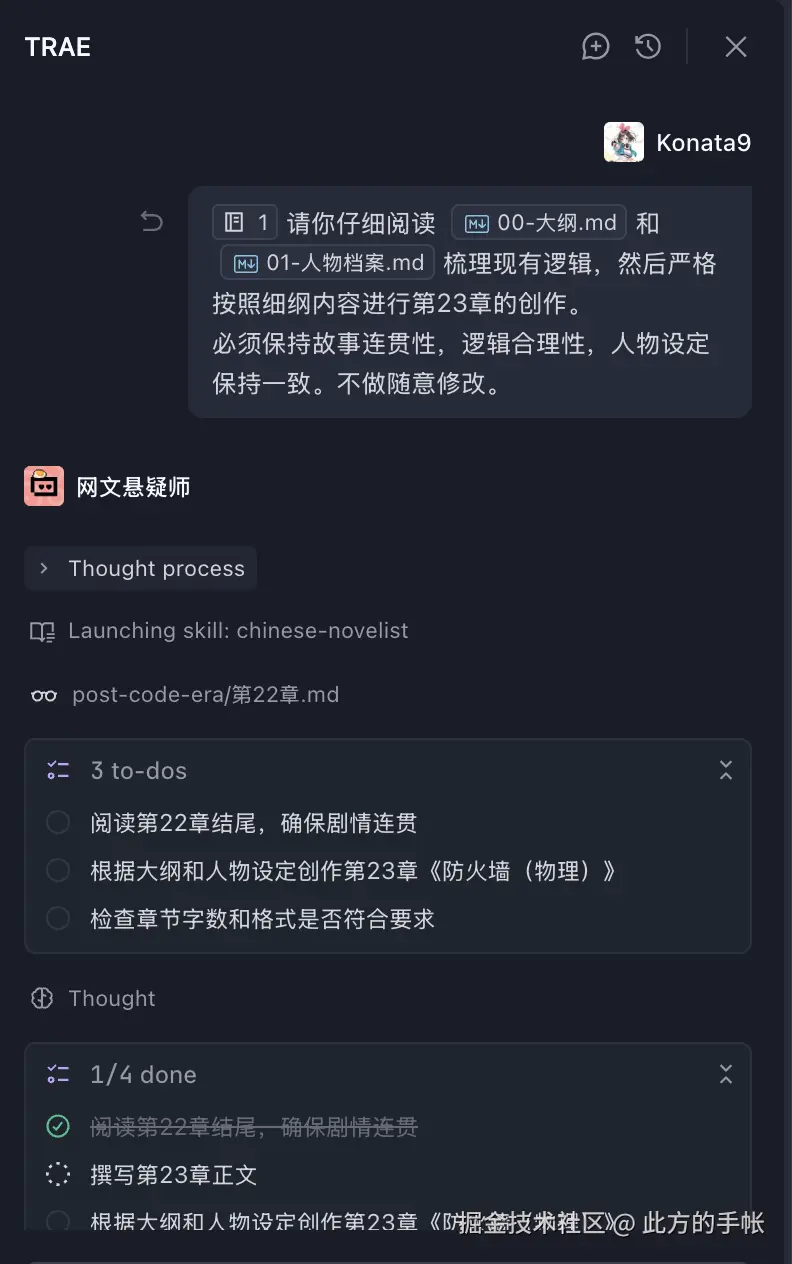Click the checklist icon beside 3 to-dos
The image size is (792, 1264).
tap(58, 770)
